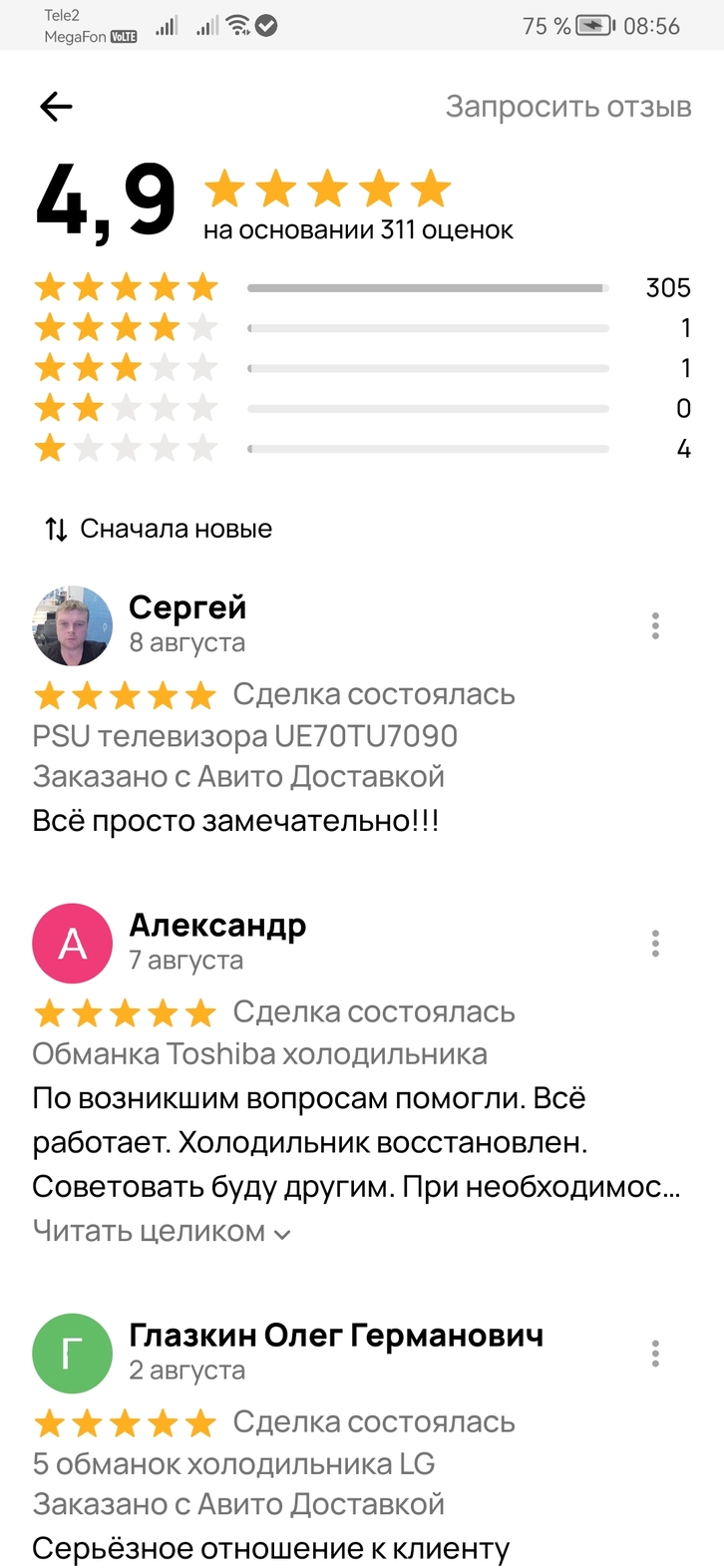Open the three-dot menu on Глазкин Олег Германович's review
The image size is (724, 1568).
pos(655,1354)
